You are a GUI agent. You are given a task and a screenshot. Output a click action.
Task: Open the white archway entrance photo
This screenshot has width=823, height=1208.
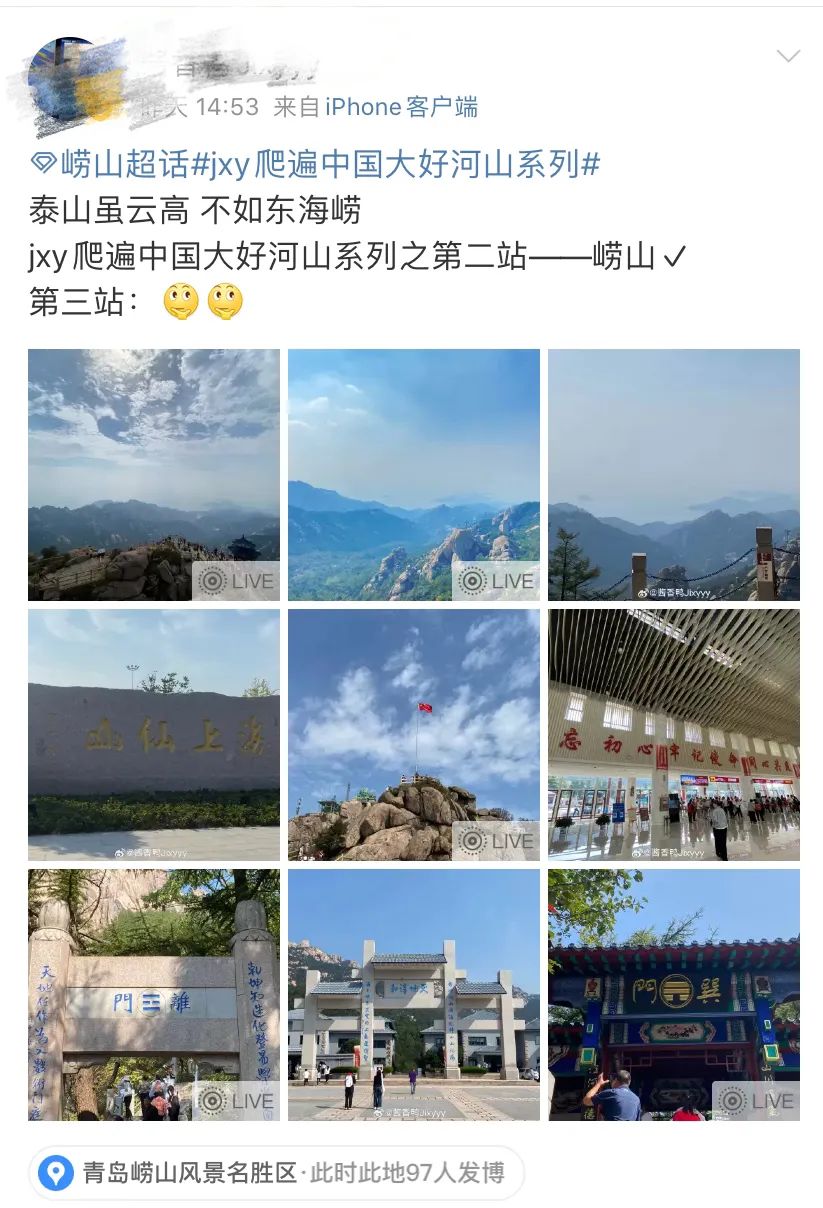pos(414,994)
